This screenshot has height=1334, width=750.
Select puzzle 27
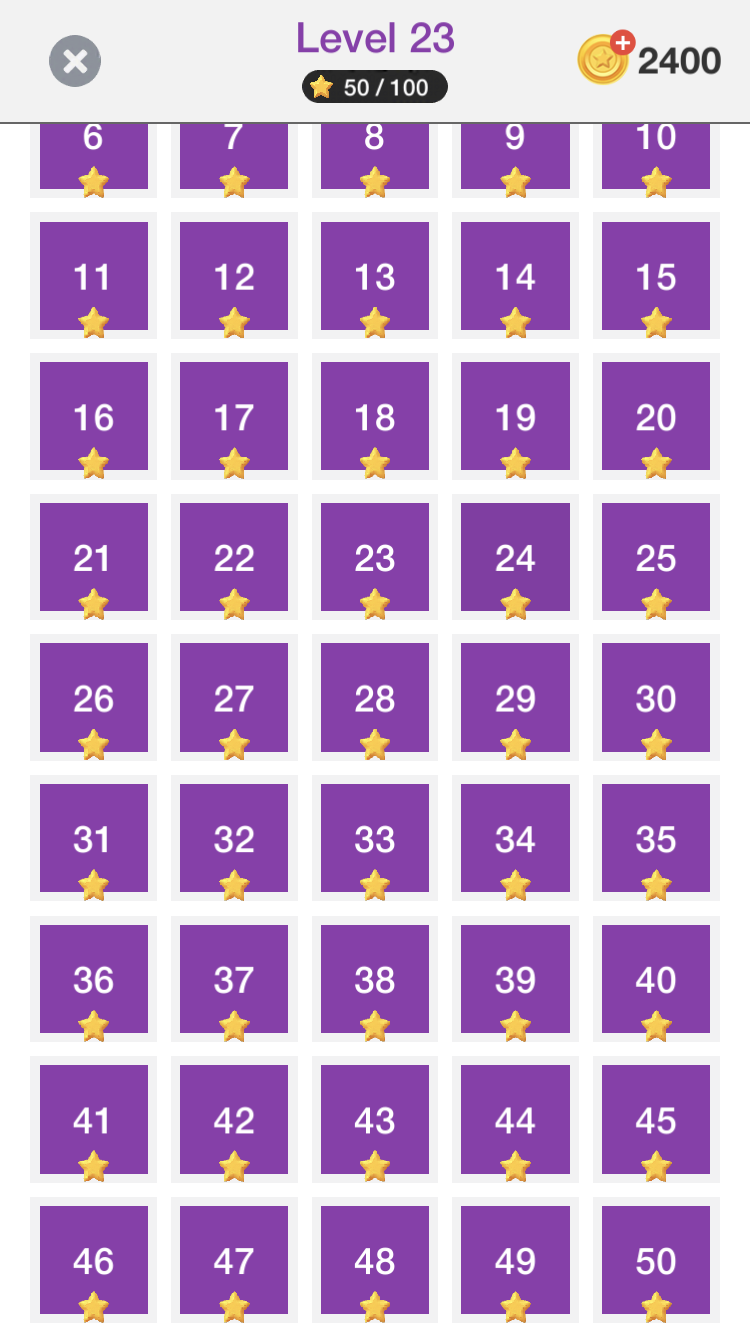234,698
